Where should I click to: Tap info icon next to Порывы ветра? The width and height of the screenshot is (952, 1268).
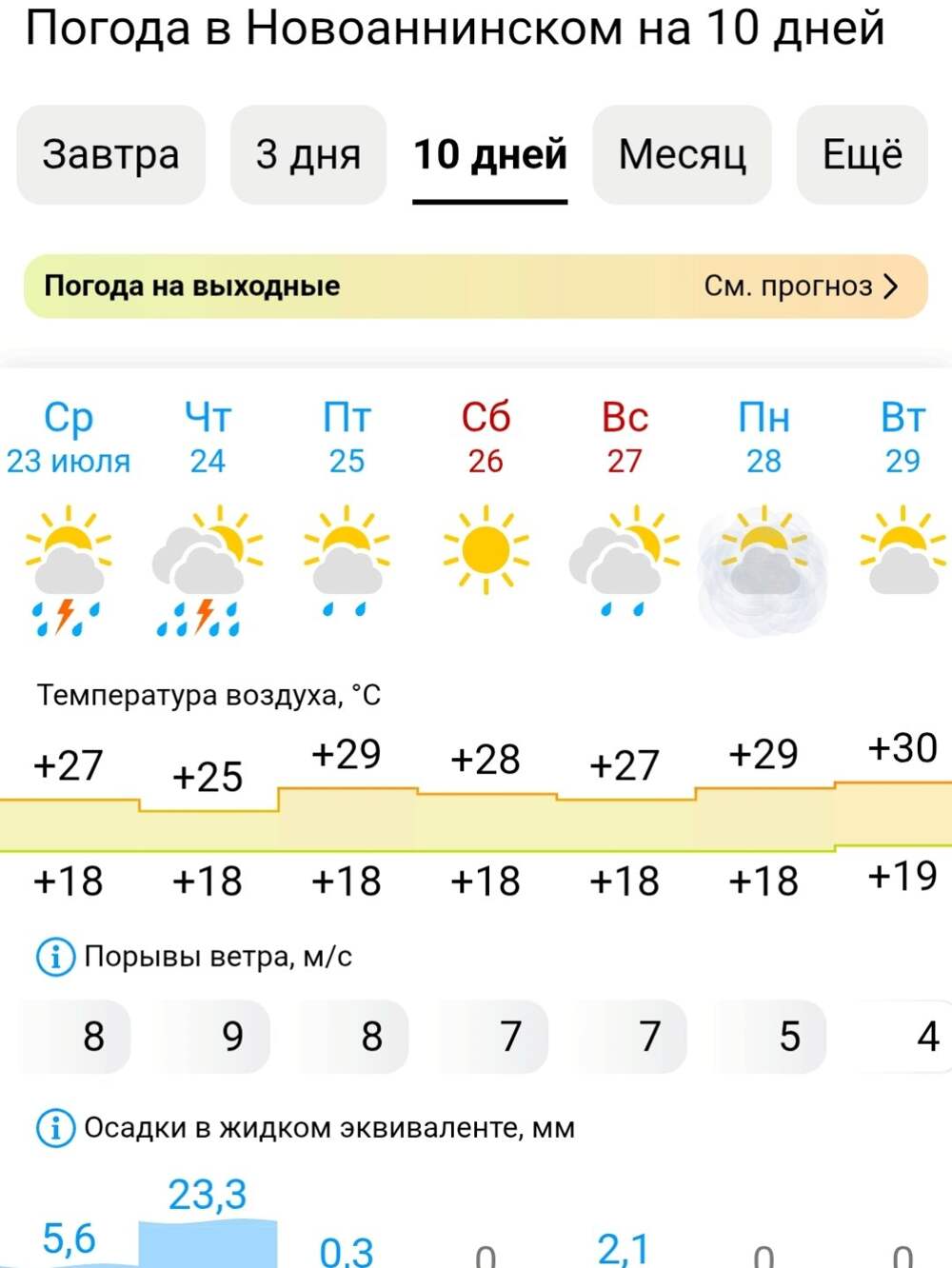(x=55, y=956)
